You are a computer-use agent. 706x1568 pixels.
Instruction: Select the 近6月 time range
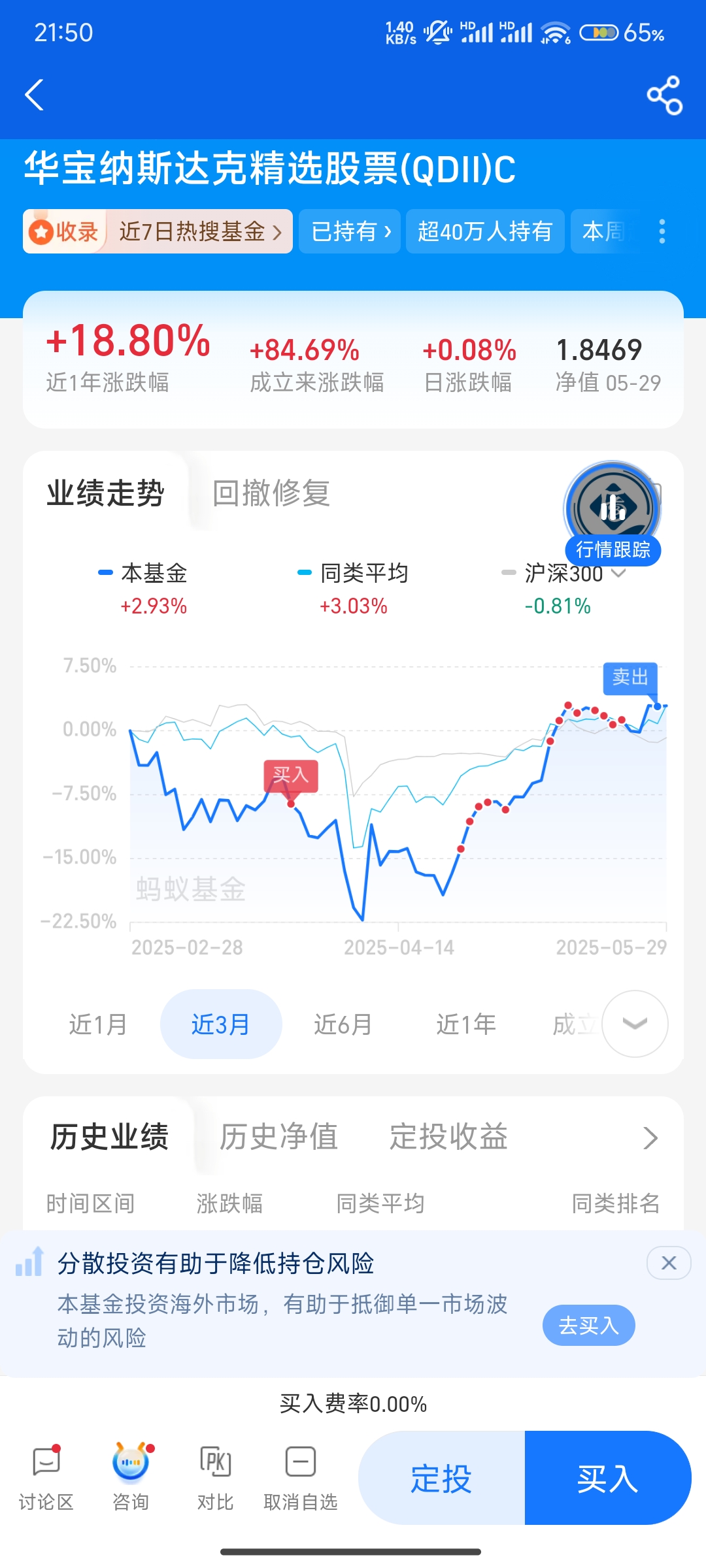[343, 1024]
